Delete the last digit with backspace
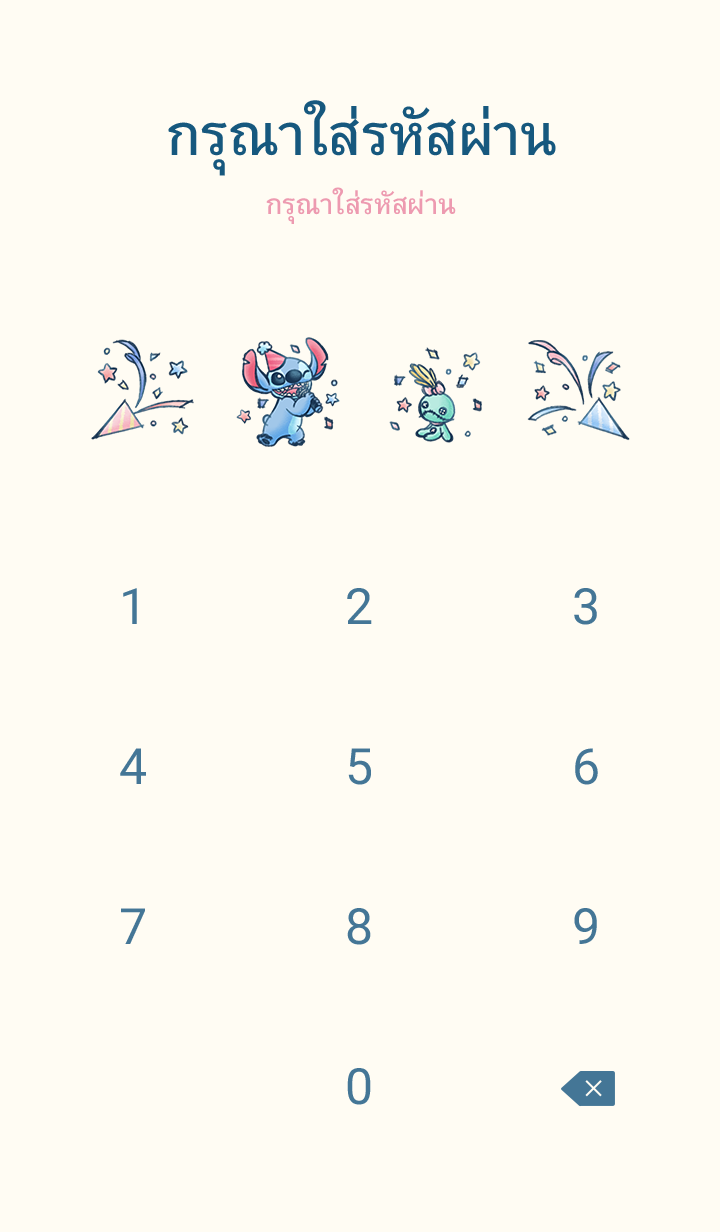Image resolution: width=720 pixels, height=1232 pixels. tap(588, 1088)
